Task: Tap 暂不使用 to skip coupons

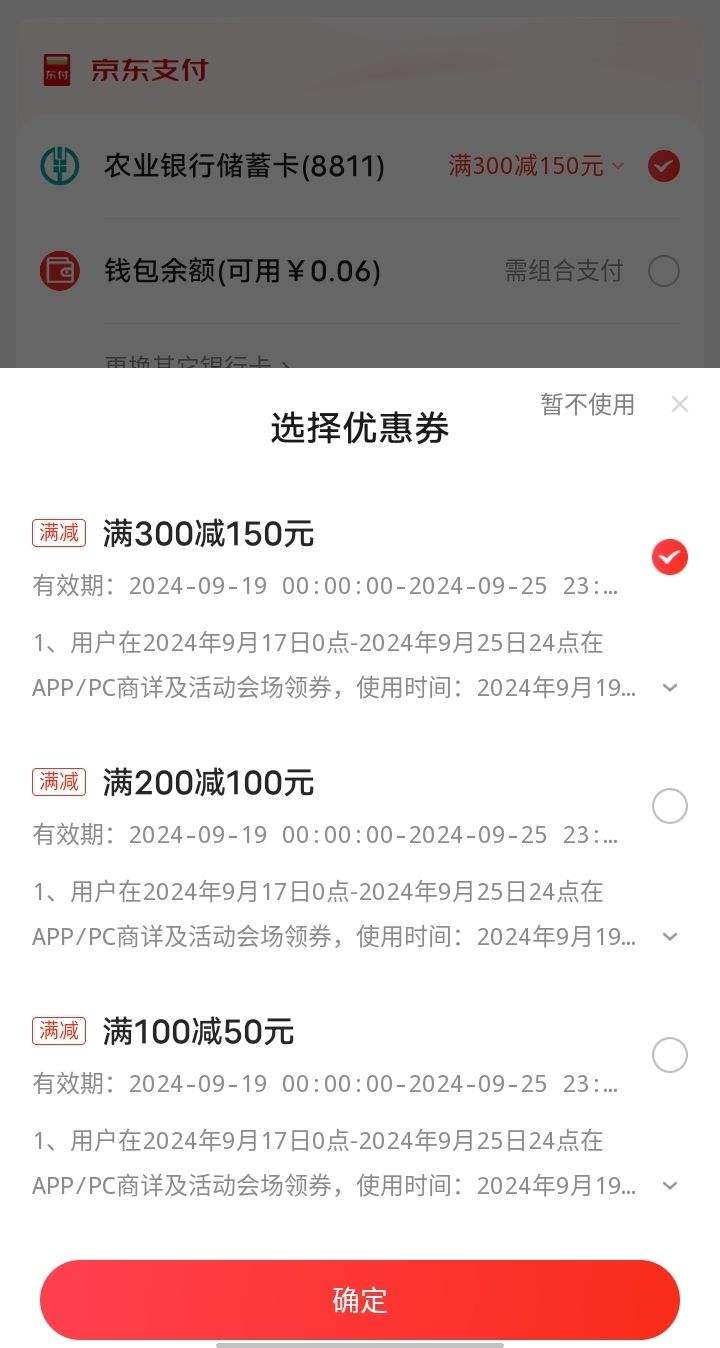Action: coord(588,404)
